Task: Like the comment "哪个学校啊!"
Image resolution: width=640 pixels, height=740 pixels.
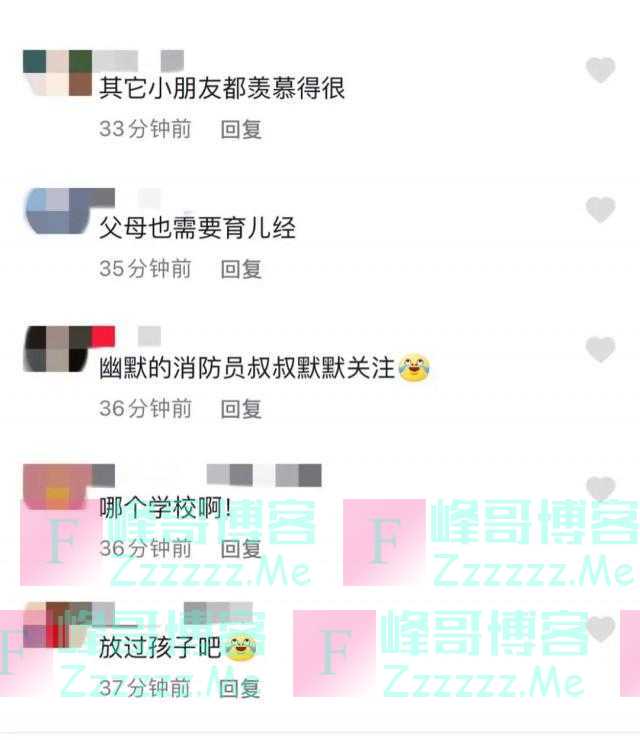Action: click(x=600, y=489)
